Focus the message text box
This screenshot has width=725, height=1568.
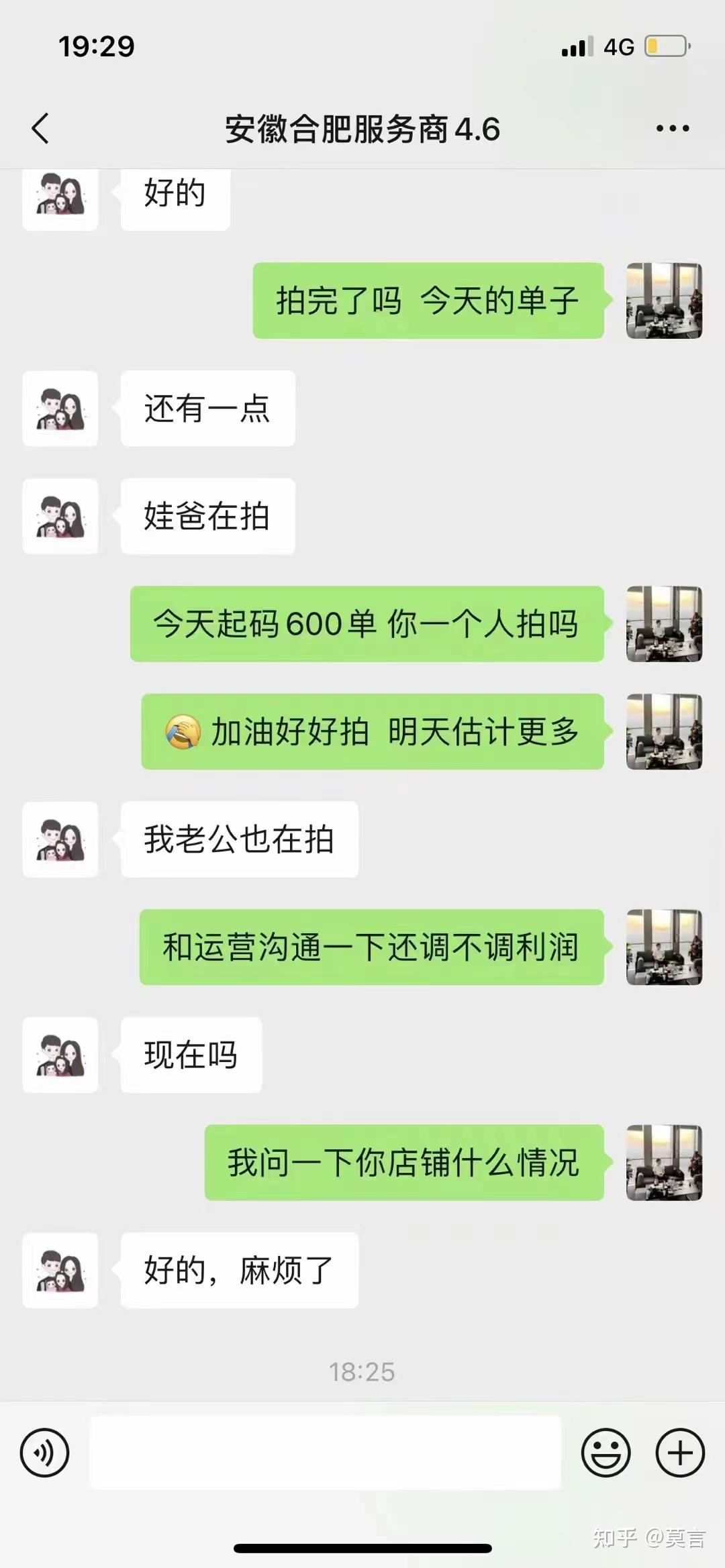(325, 1453)
